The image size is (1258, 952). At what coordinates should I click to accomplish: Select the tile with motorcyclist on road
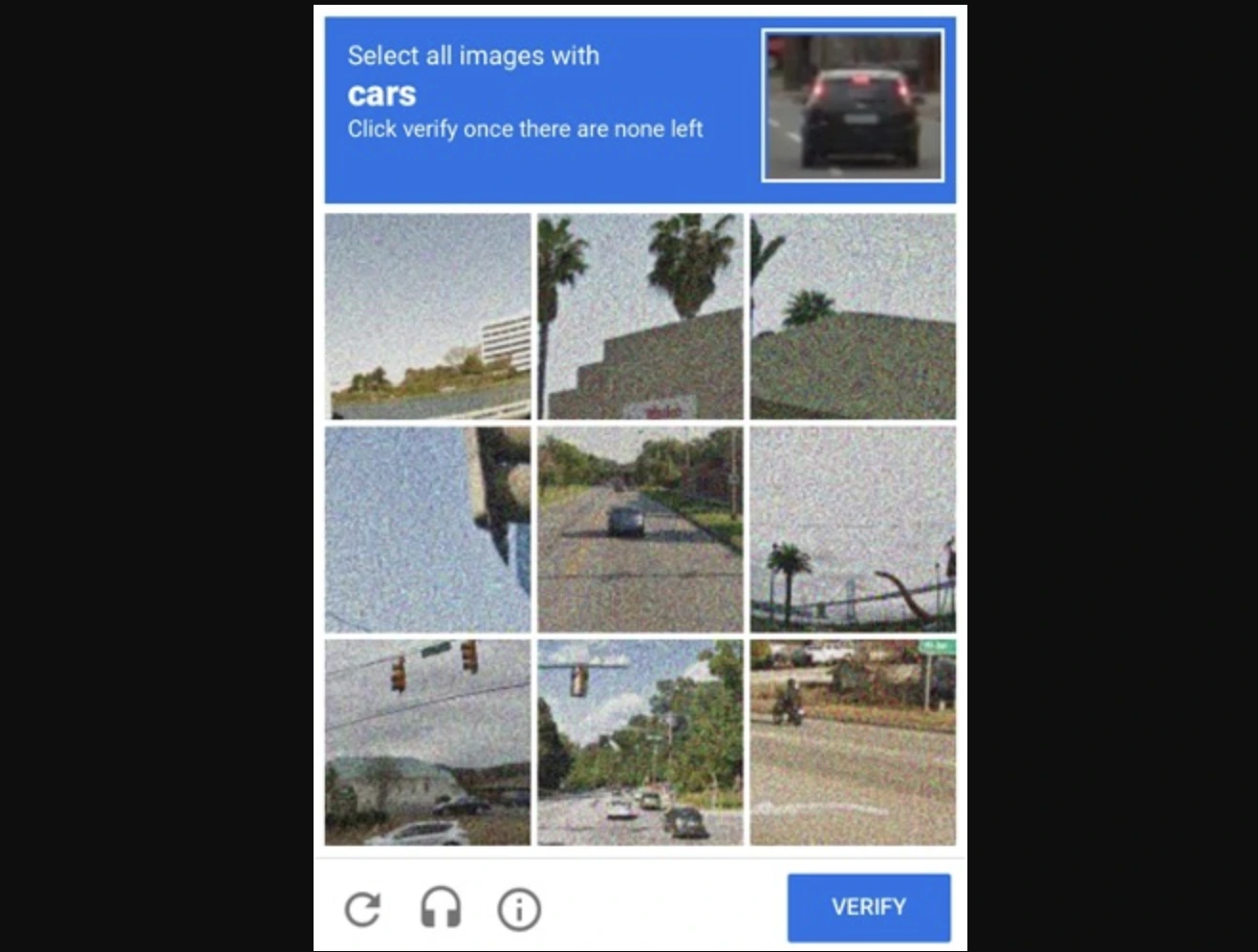pos(852,743)
